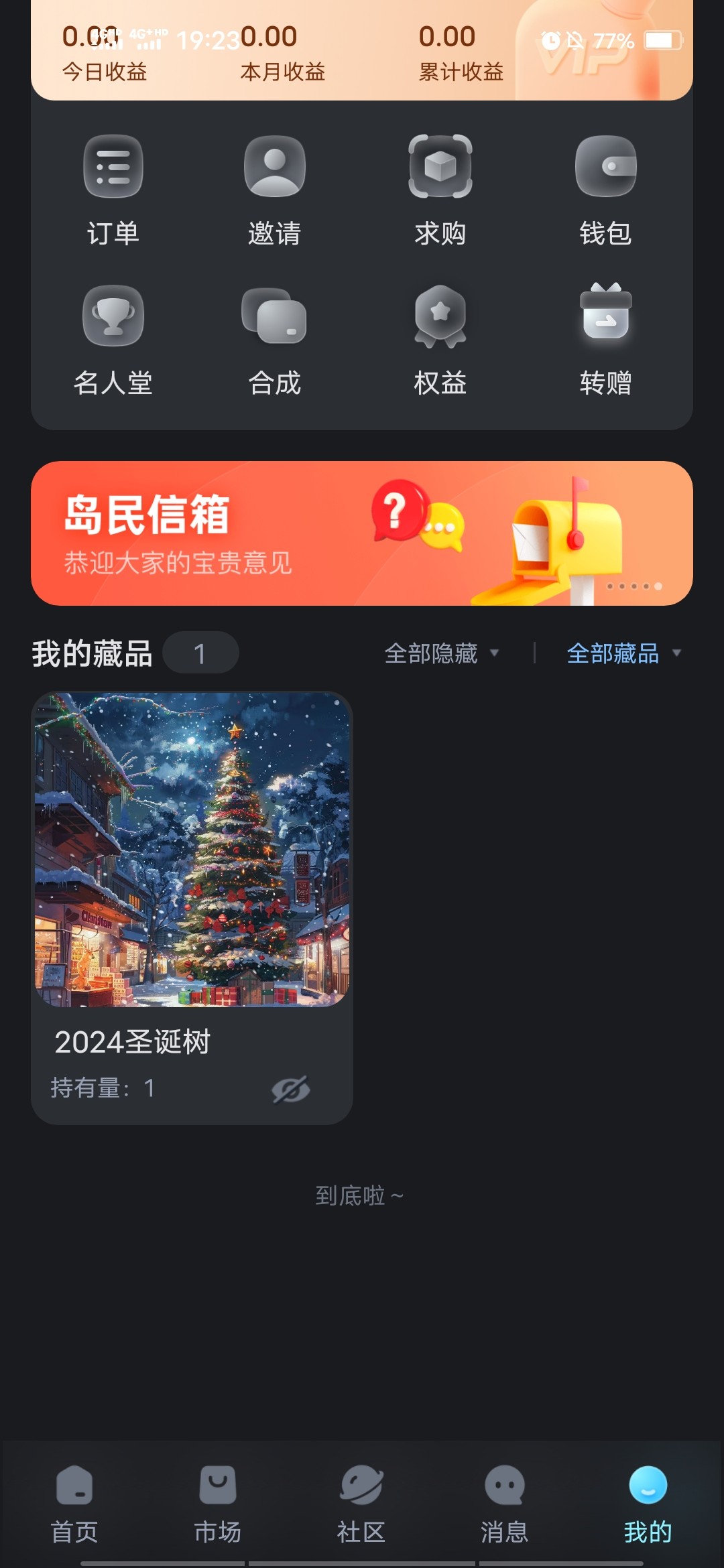
Task: Open the 岛民信箱 feedback banner
Action: [361, 533]
